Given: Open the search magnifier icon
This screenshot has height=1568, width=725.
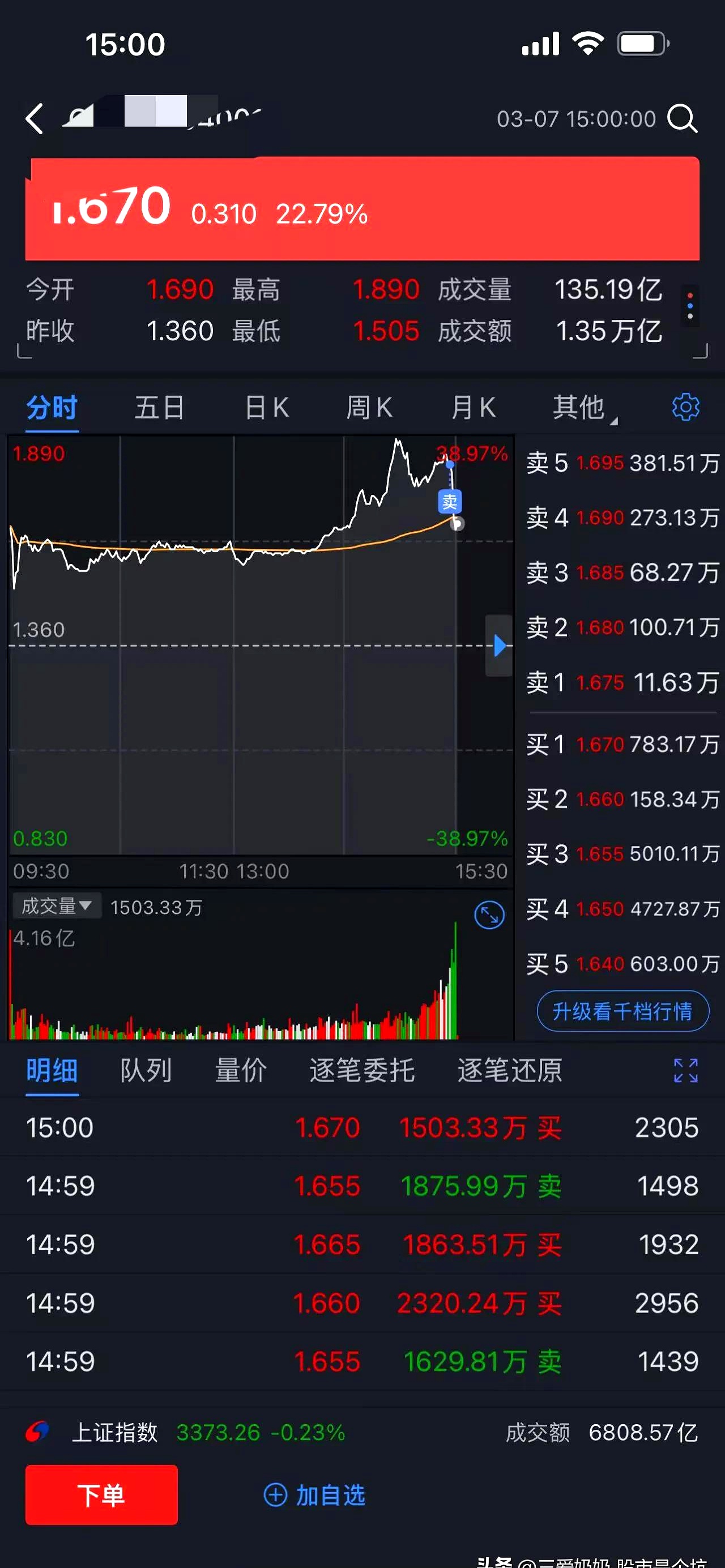Looking at the screenshot, I should 682,118.
